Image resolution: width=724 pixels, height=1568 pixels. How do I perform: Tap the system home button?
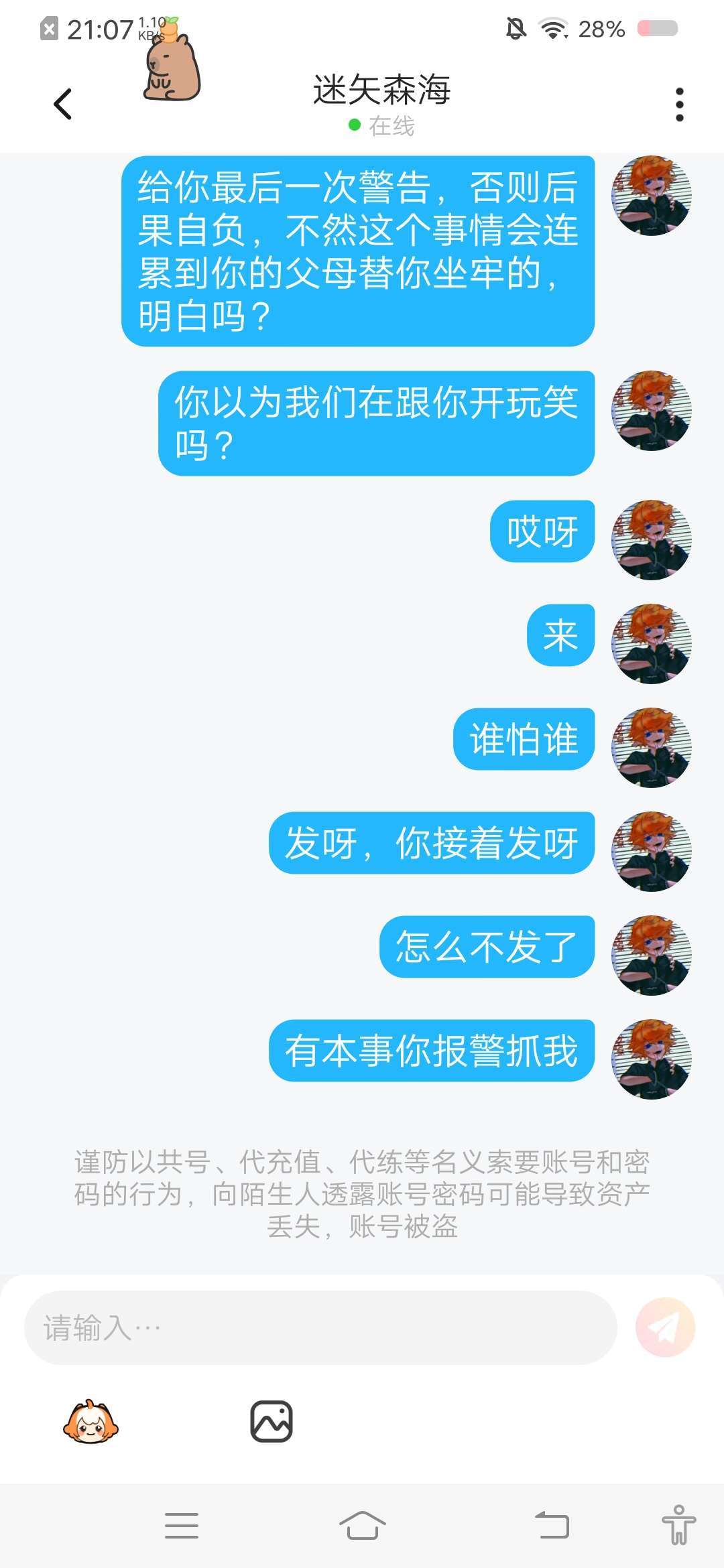(362, 1526)
